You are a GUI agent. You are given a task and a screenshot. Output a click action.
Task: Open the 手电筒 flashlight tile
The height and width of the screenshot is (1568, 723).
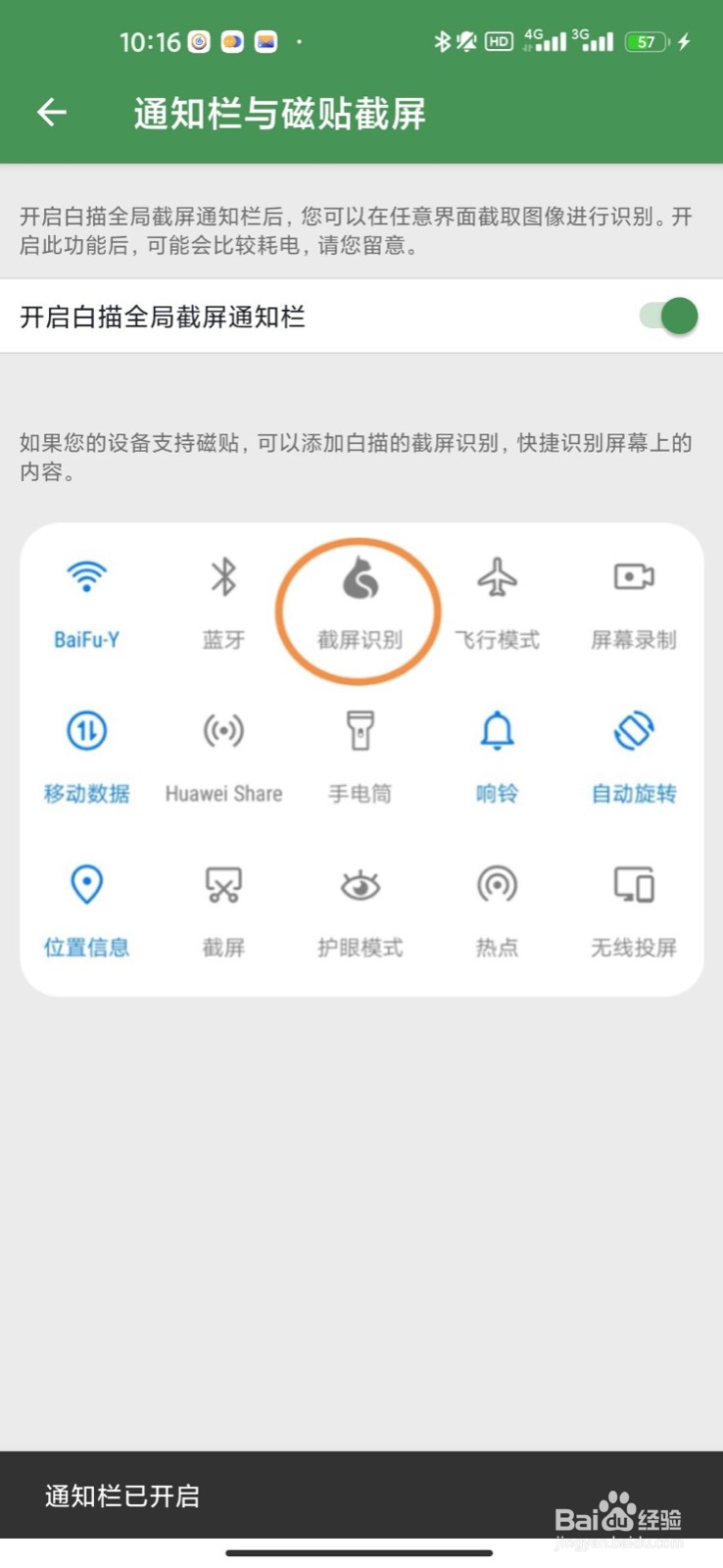[x=359, y=755]
